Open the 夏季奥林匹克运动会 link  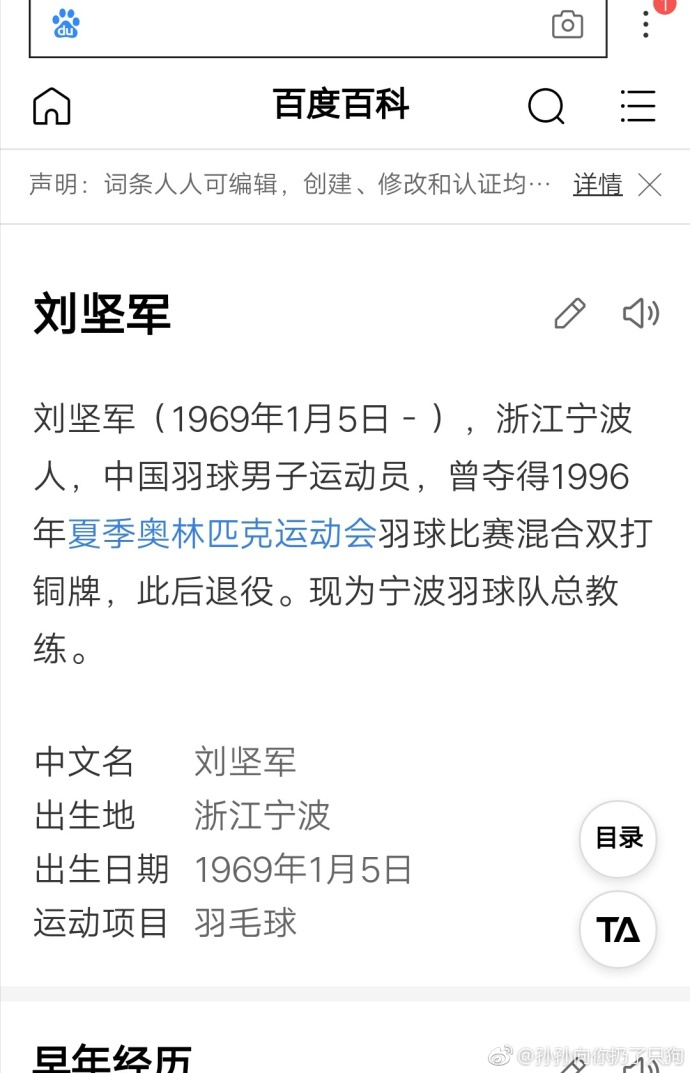coord(221,534)
